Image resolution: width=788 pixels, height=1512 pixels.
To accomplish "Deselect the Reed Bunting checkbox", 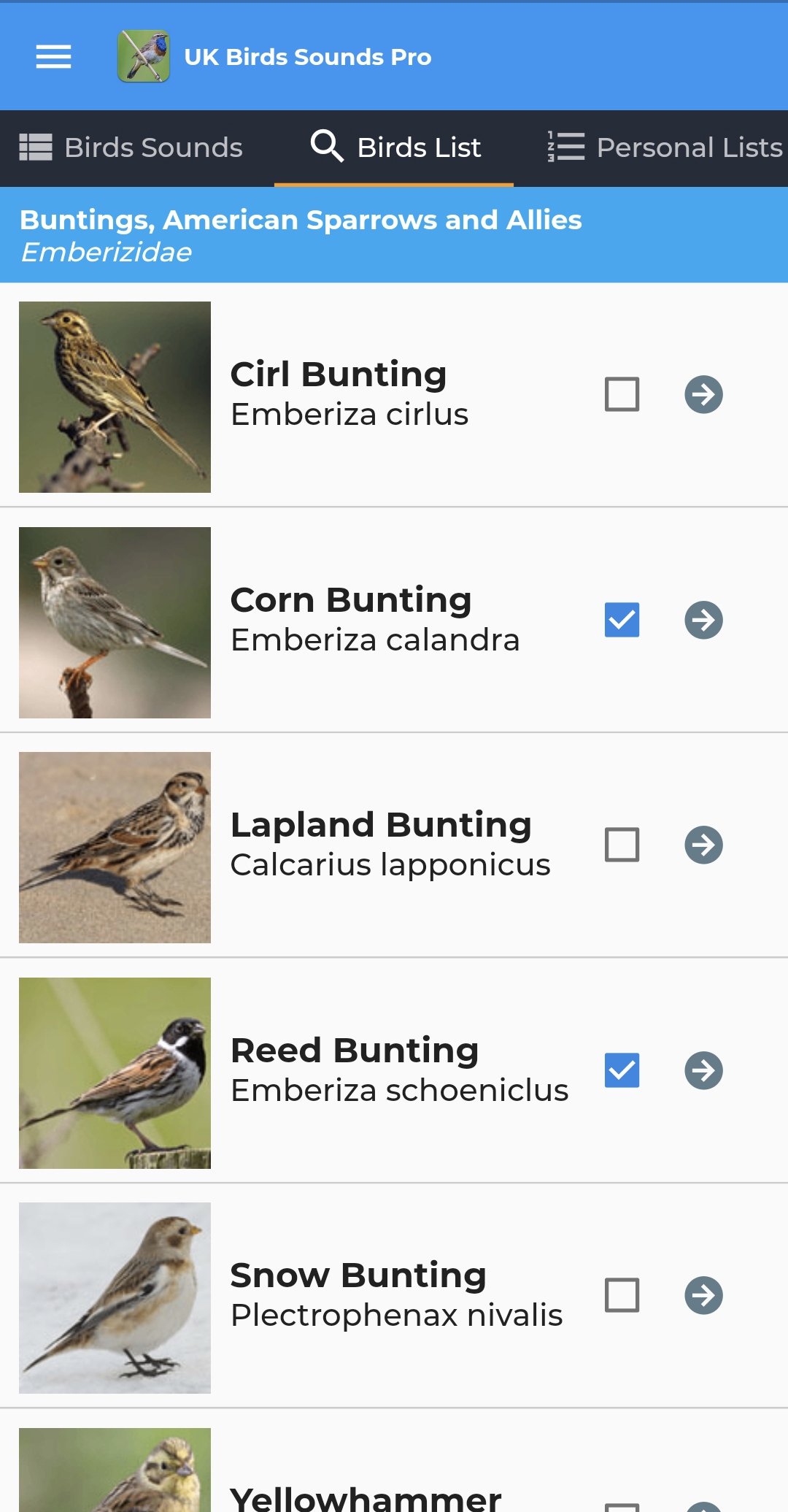I will pyautogui.click(x=622, y=1070).
